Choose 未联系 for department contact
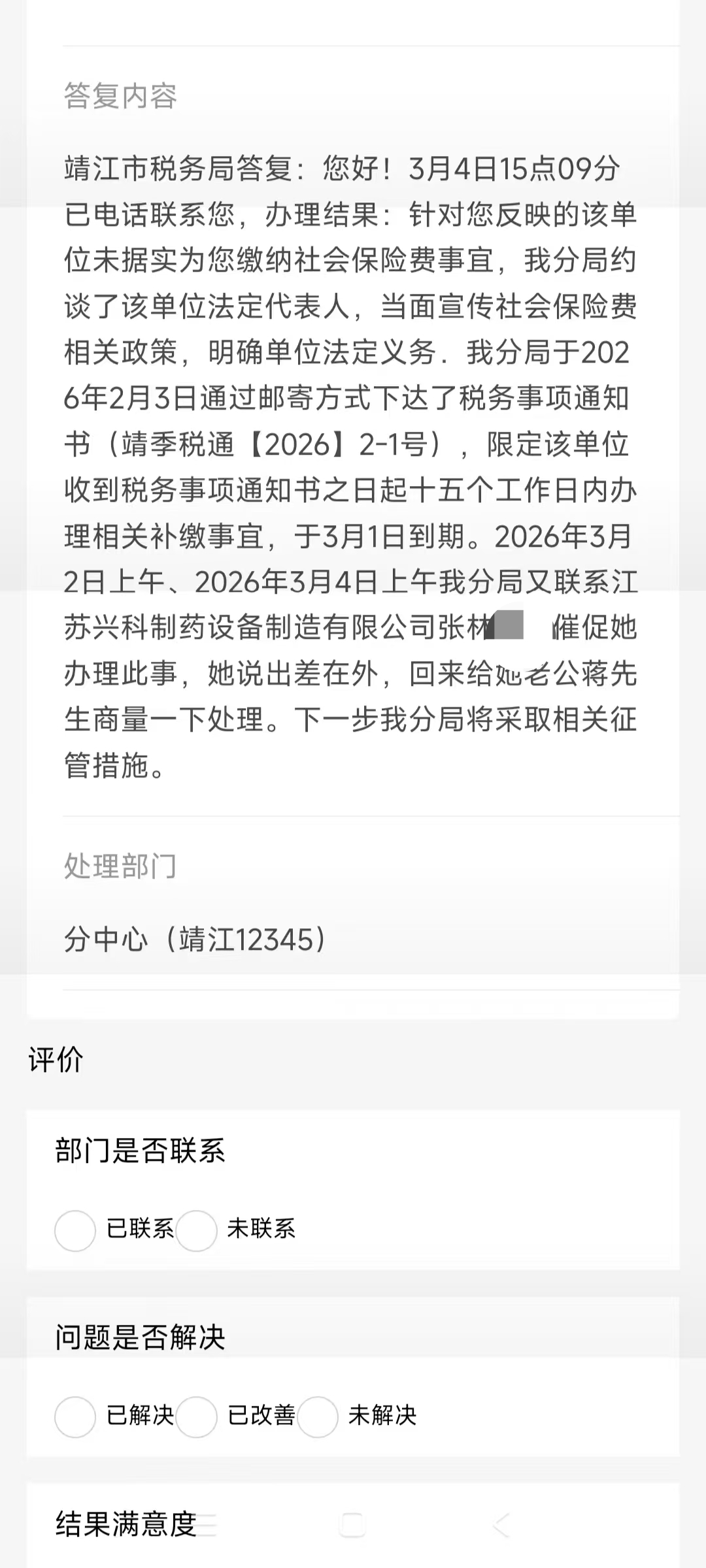706x1568 pixels. (196, 1231)
